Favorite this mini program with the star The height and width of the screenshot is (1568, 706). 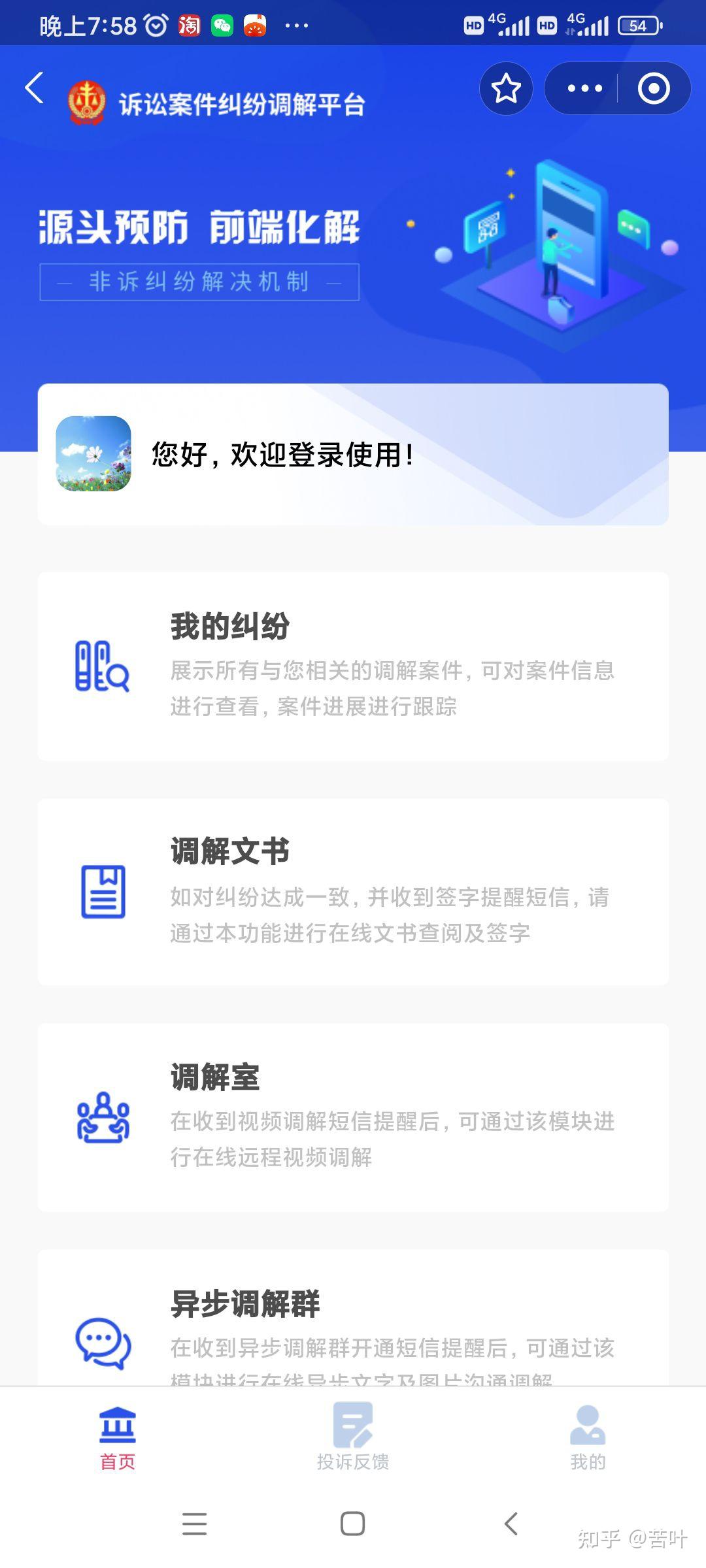[x=506, y=88]
